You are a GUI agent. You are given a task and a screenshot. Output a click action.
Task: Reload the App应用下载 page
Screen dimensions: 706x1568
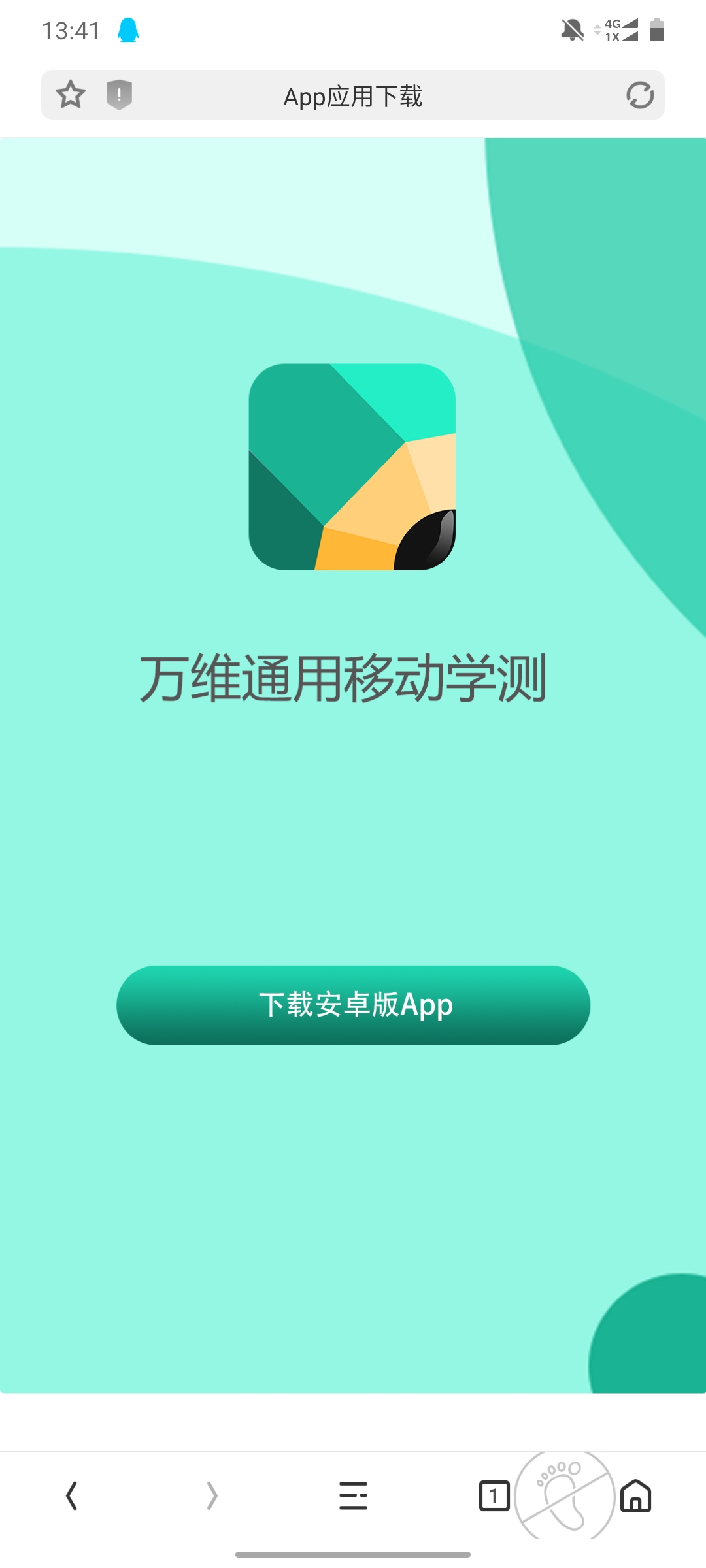click(x=639, y=95)
